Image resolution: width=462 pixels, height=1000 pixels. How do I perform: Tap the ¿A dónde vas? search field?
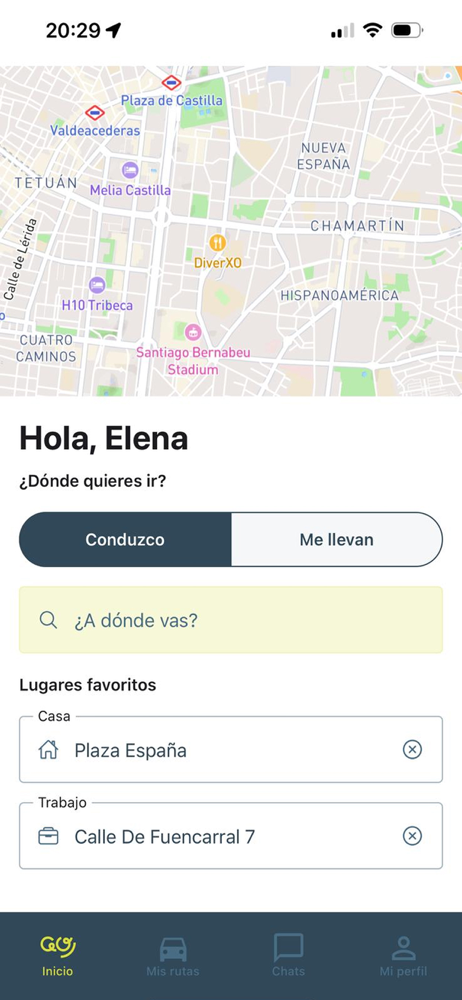[x=231, y=620]
